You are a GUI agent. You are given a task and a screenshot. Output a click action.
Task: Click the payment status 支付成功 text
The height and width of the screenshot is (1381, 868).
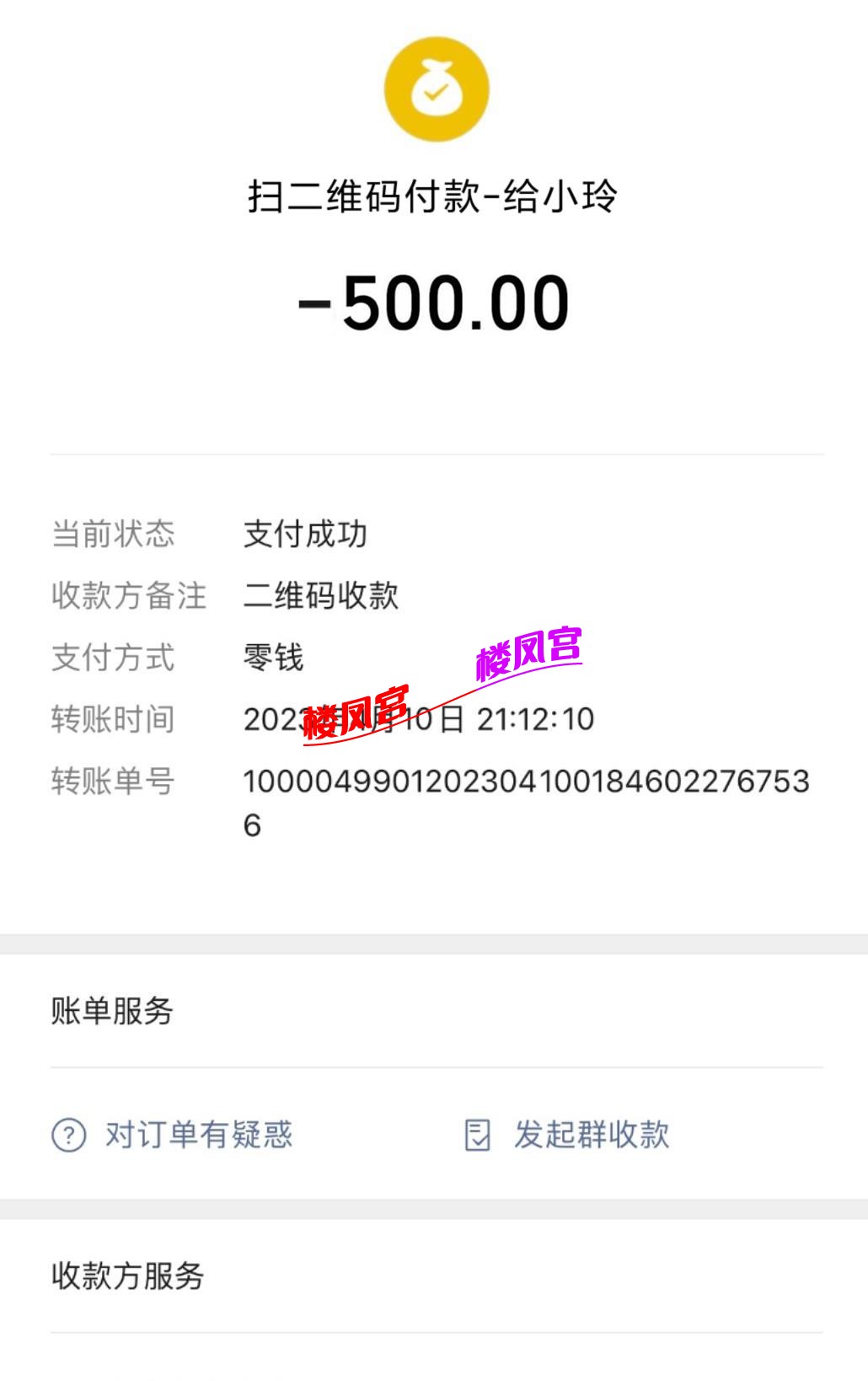305,534
